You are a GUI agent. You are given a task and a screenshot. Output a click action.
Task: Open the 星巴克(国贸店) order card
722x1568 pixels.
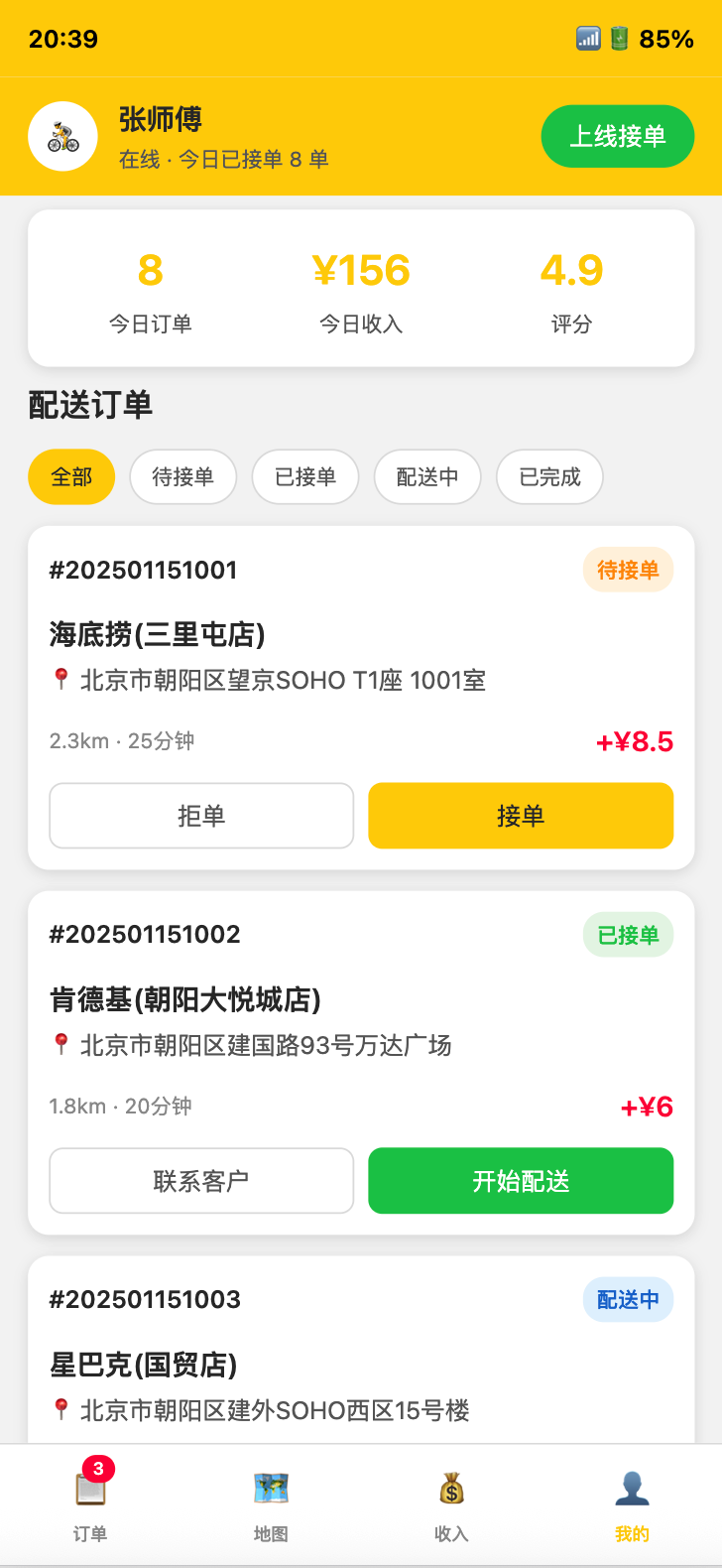(361, 1350)
